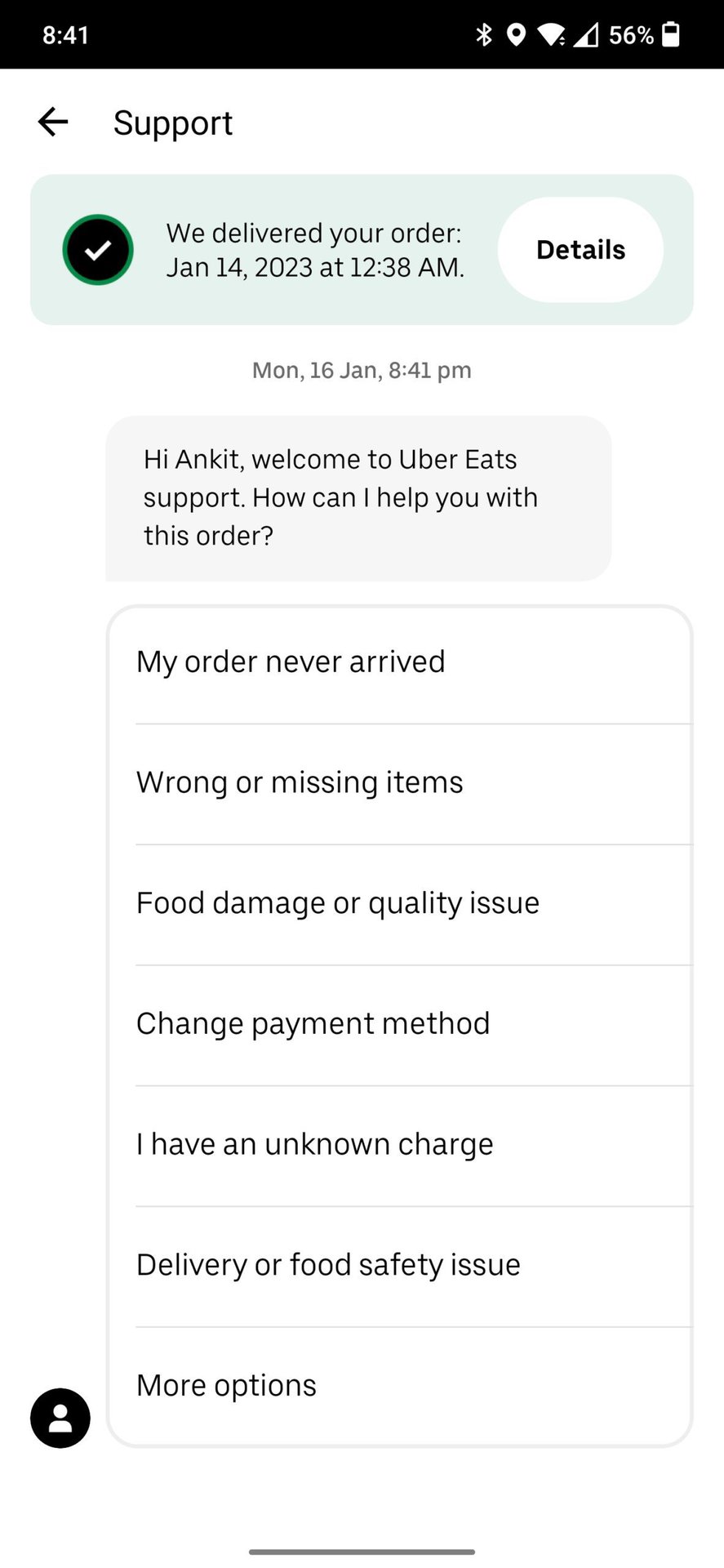The image size is (724, 1568).
Task: Open the delivered order Details
Action: coord(580,250)
